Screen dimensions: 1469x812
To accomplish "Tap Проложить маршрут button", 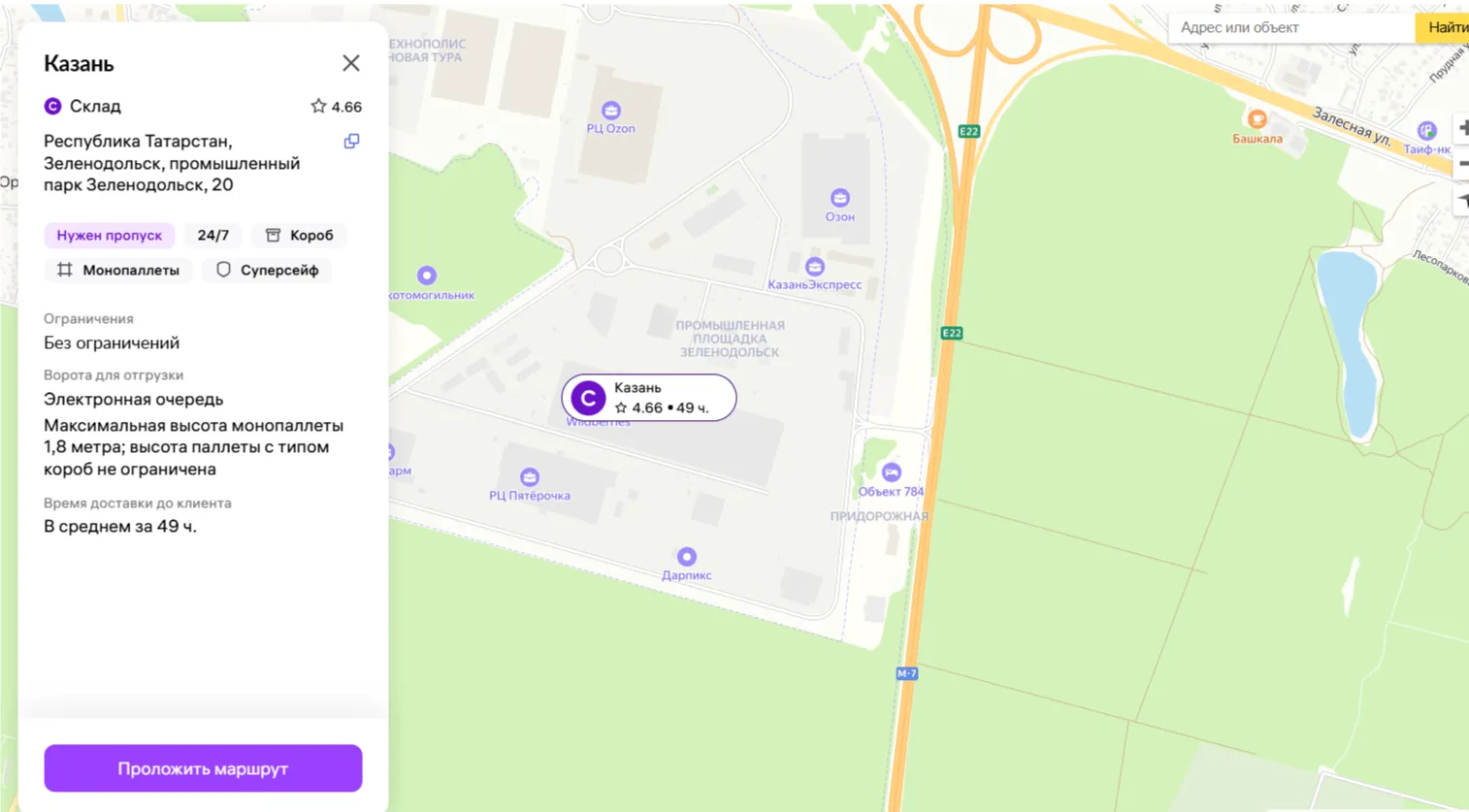I will (x=203, y=768).
